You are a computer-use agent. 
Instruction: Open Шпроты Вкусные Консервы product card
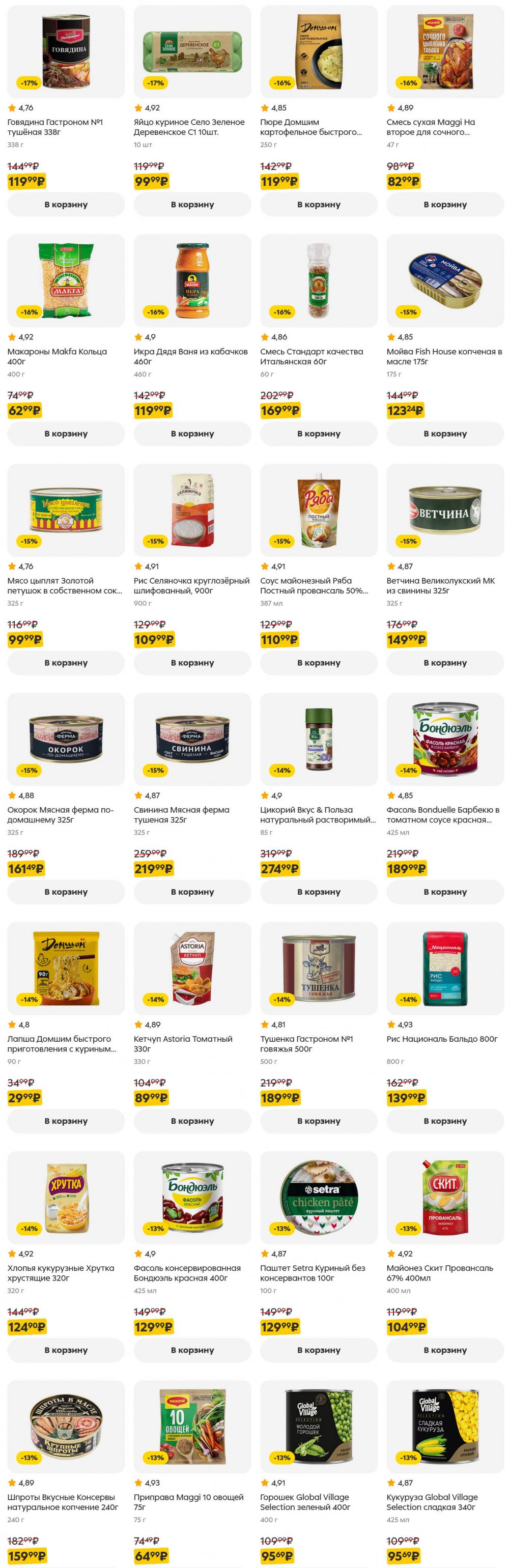click(60, 1502)
